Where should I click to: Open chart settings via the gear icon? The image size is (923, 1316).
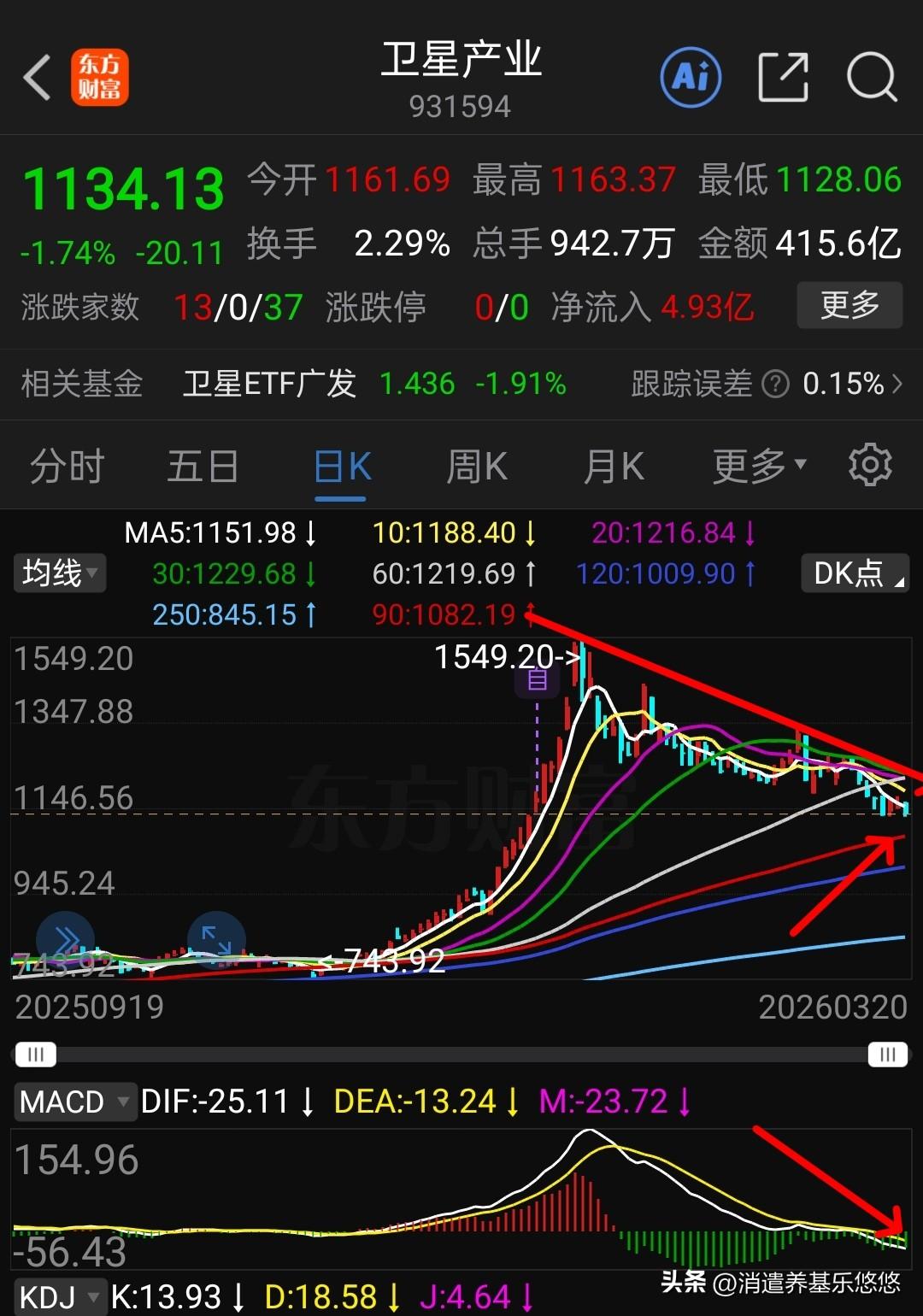point(870,464)
